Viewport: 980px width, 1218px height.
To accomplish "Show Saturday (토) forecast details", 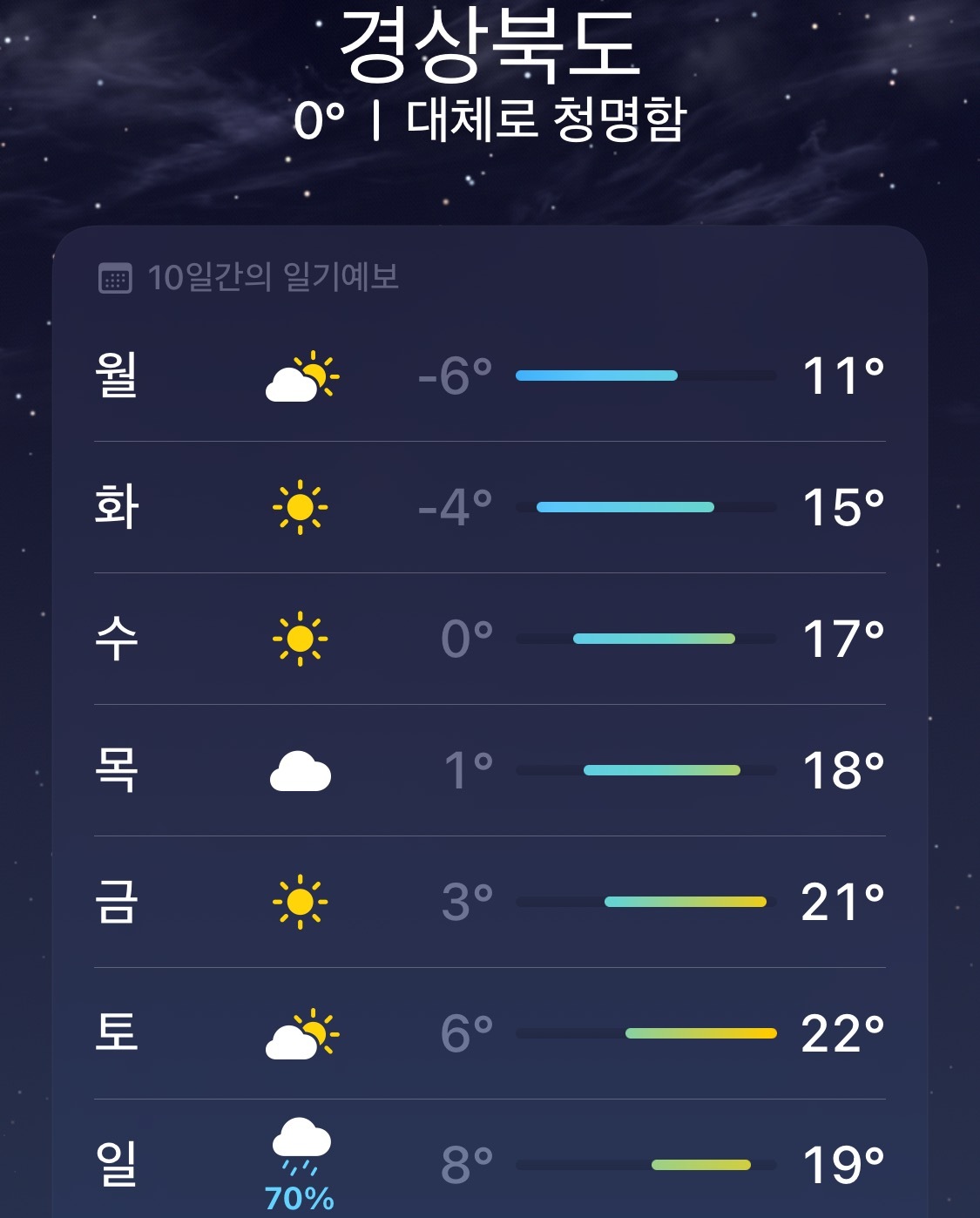I will [490, 1033].
